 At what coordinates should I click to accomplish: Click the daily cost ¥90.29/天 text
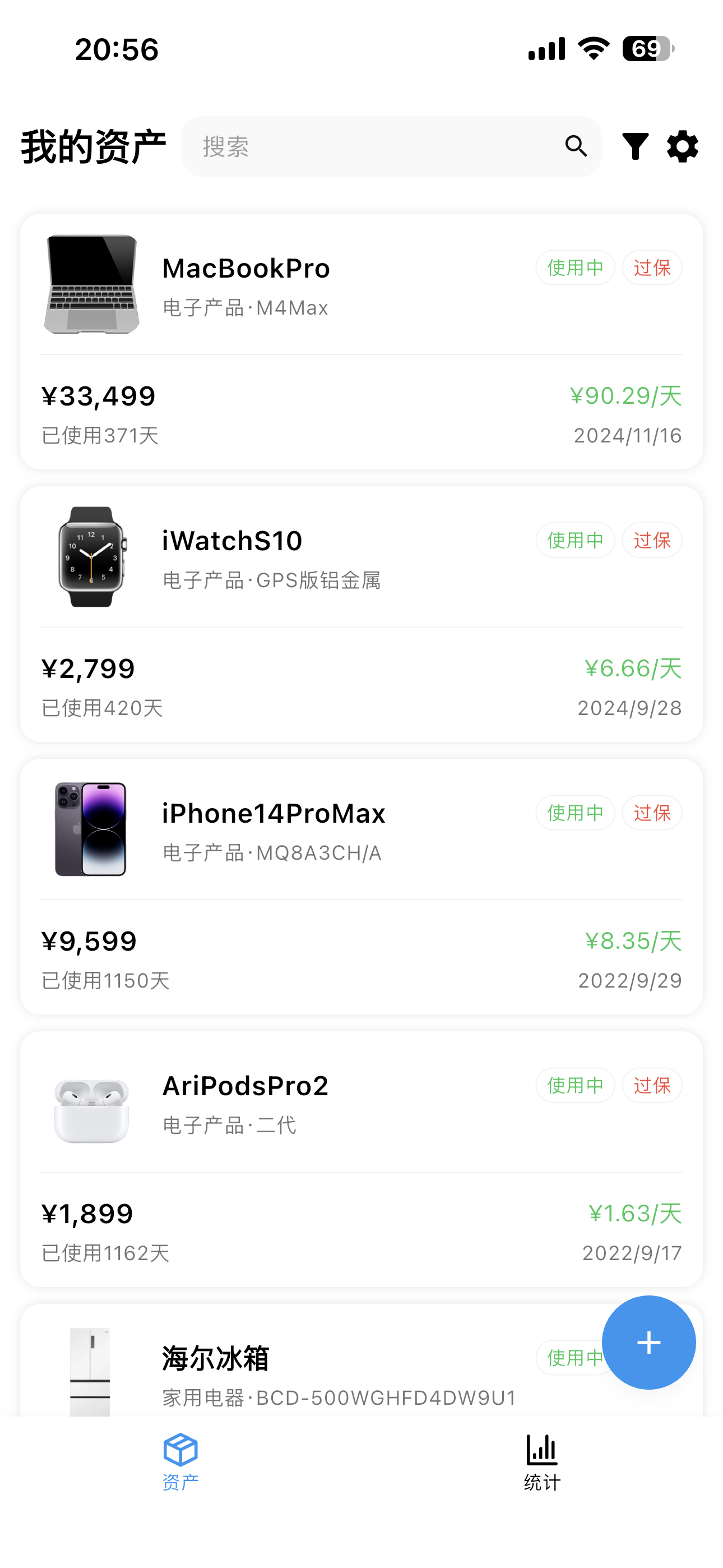(625, 396)
